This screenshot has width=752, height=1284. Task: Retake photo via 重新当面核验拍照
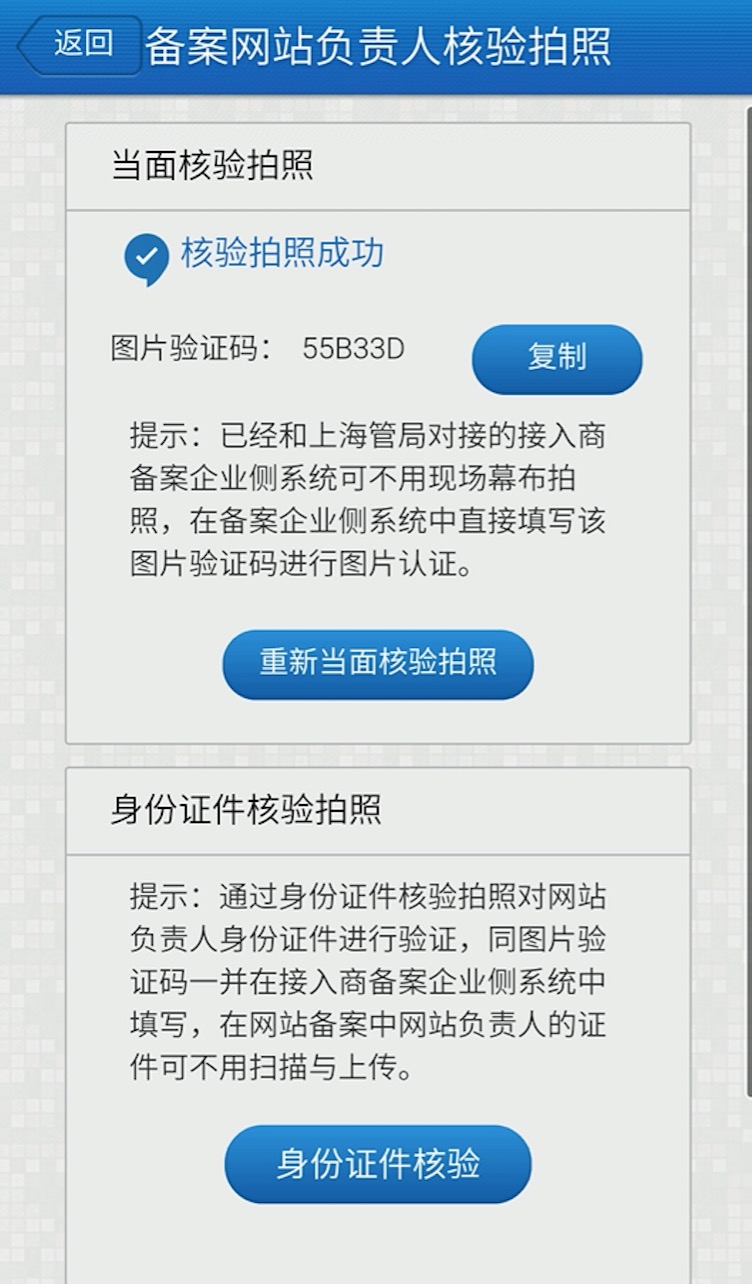(x=378, y=663)
